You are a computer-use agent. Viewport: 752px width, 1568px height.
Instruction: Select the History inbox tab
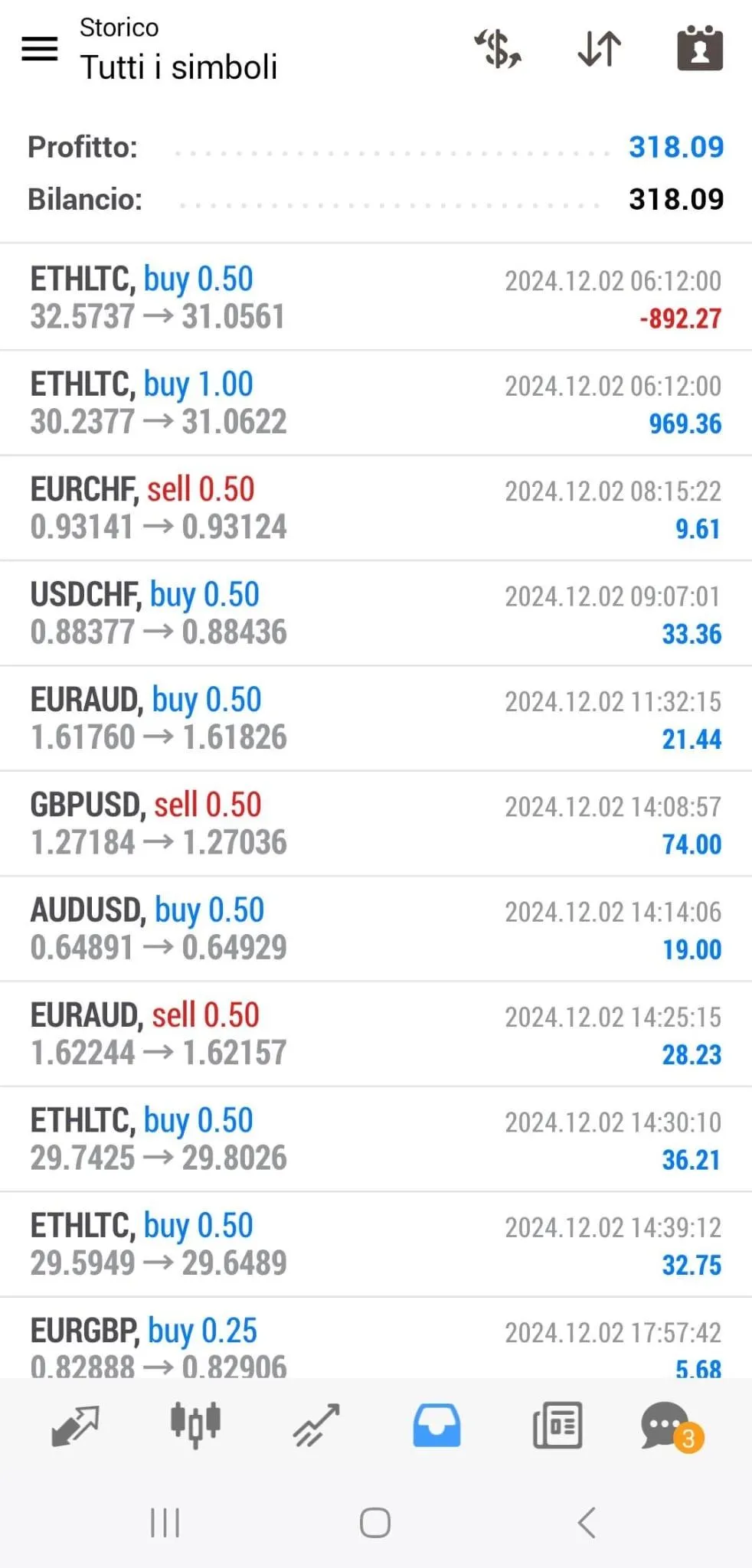(436, 1426)
